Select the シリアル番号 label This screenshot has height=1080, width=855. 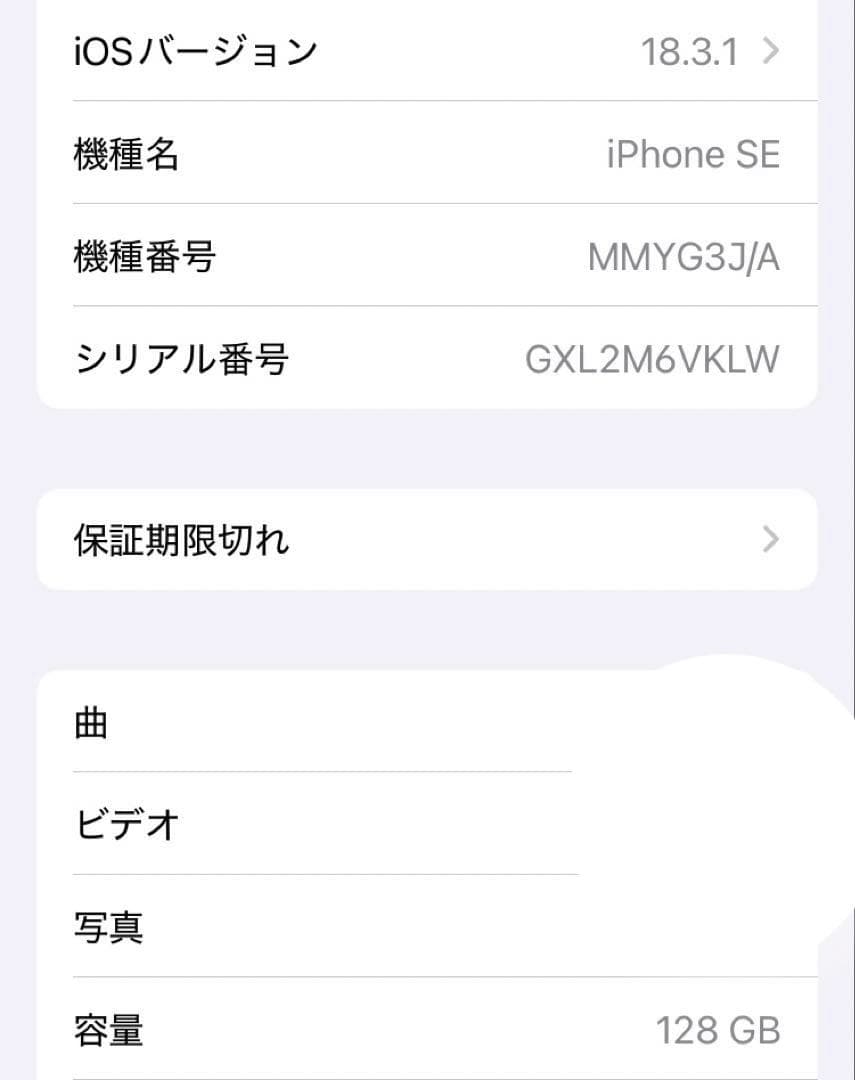[180, 359]
